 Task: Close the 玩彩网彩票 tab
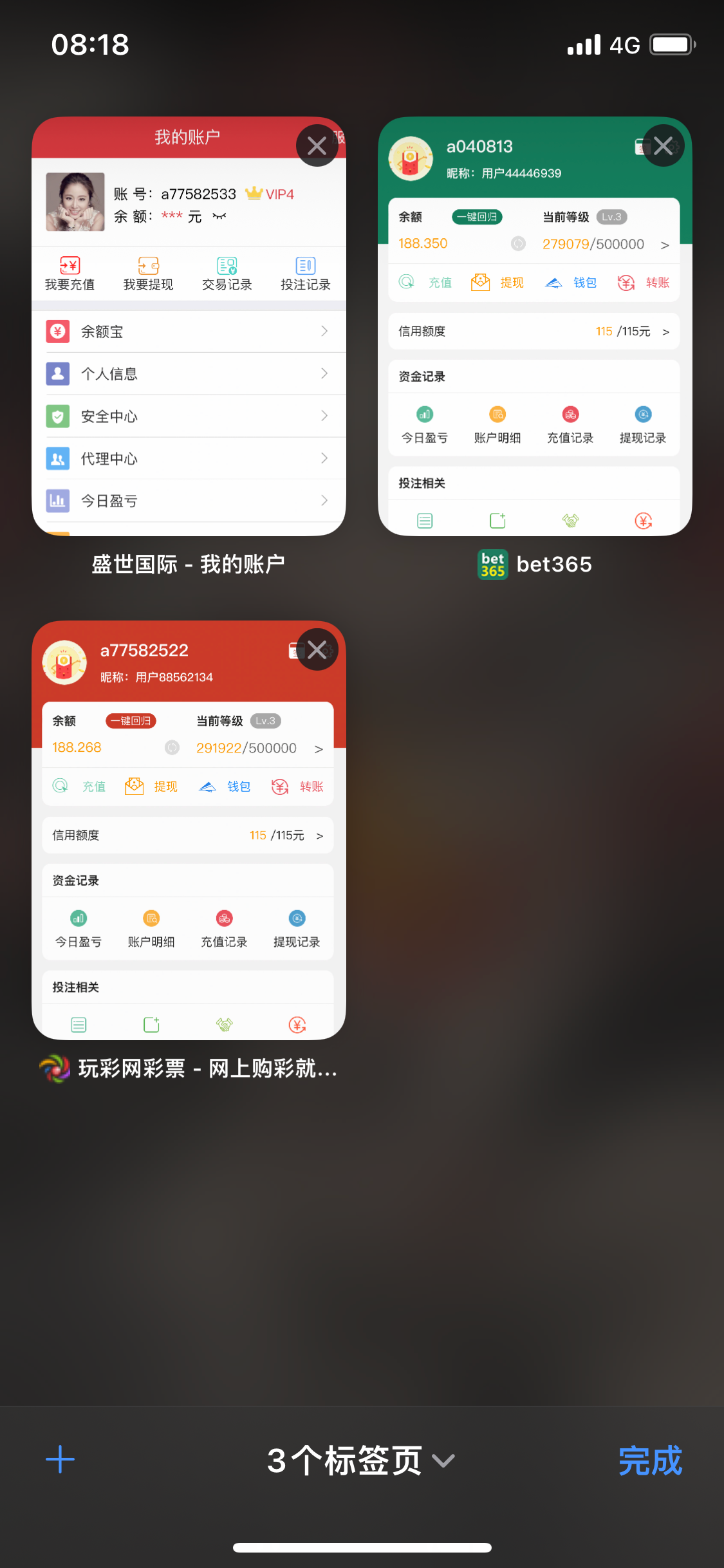(x=317, y=650)
